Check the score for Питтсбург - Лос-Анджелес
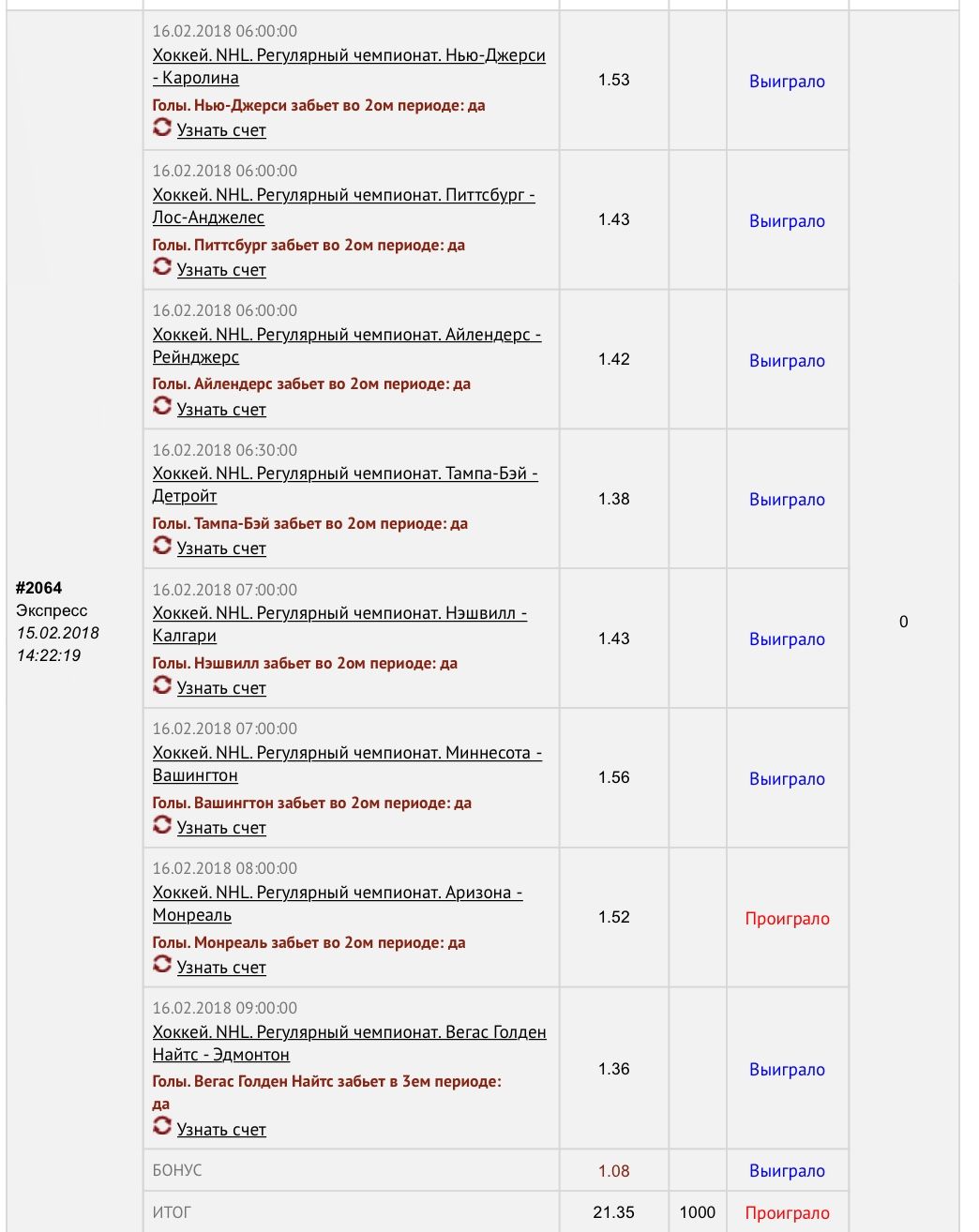The width and height of the screenshot is (979, 1232). coord(220,270)
